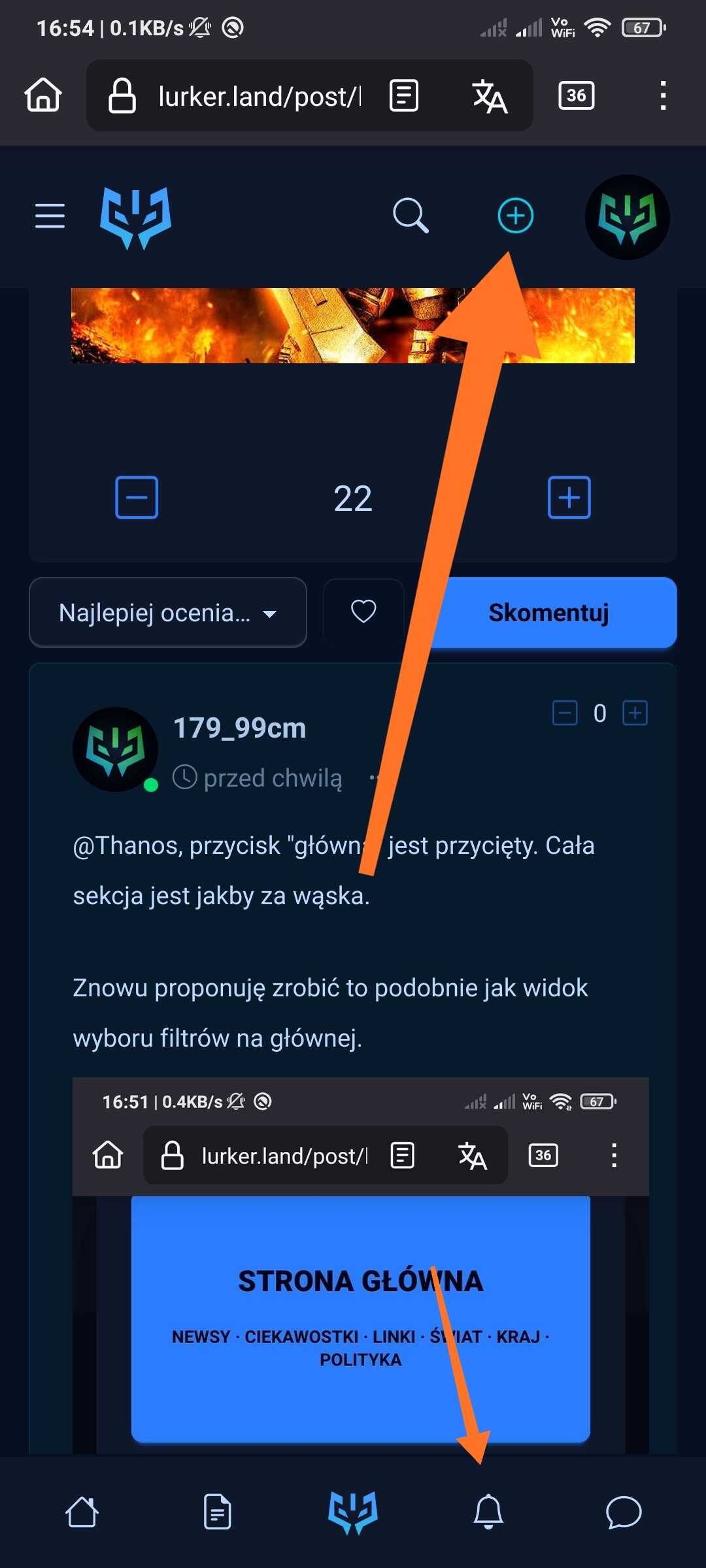Upvote the post showing 22 points
This screenshot has width=706, height=1568.
(569, 497)
